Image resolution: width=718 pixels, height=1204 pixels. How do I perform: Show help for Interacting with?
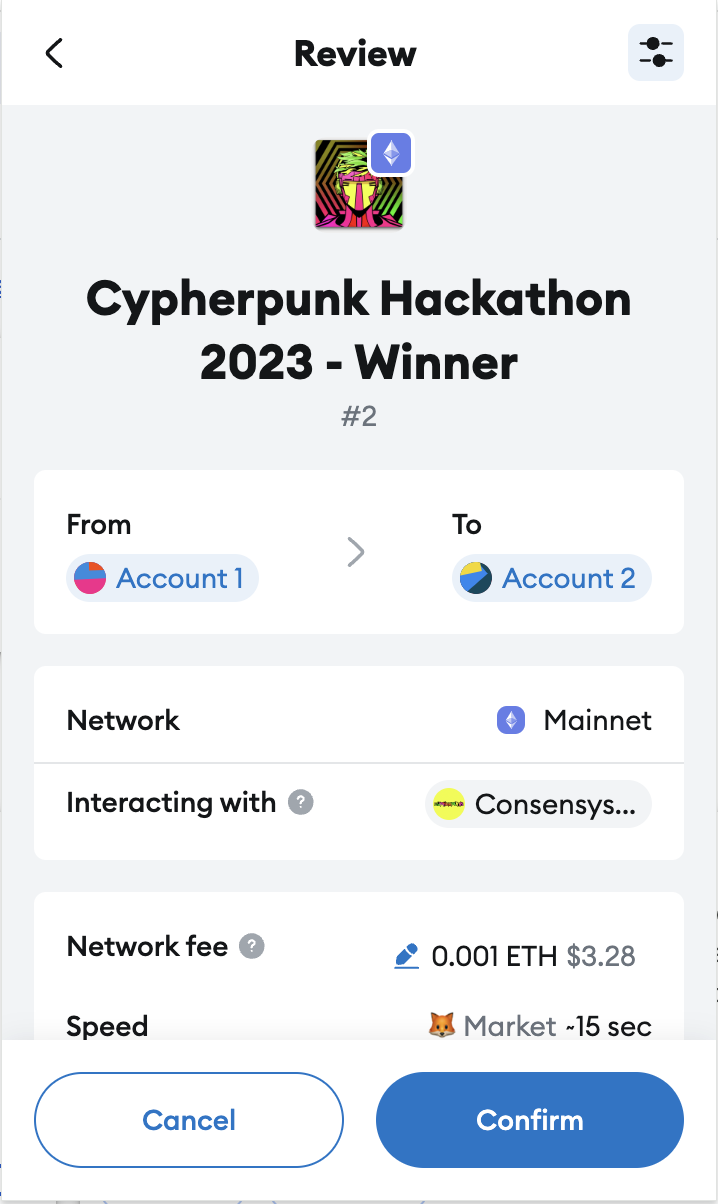click(301, 802)
